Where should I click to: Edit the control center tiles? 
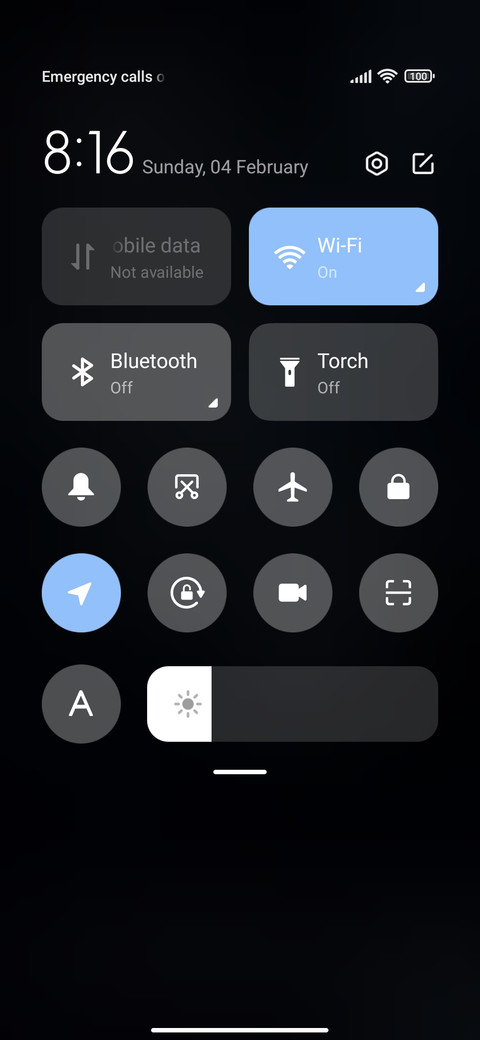click(423, 163)
